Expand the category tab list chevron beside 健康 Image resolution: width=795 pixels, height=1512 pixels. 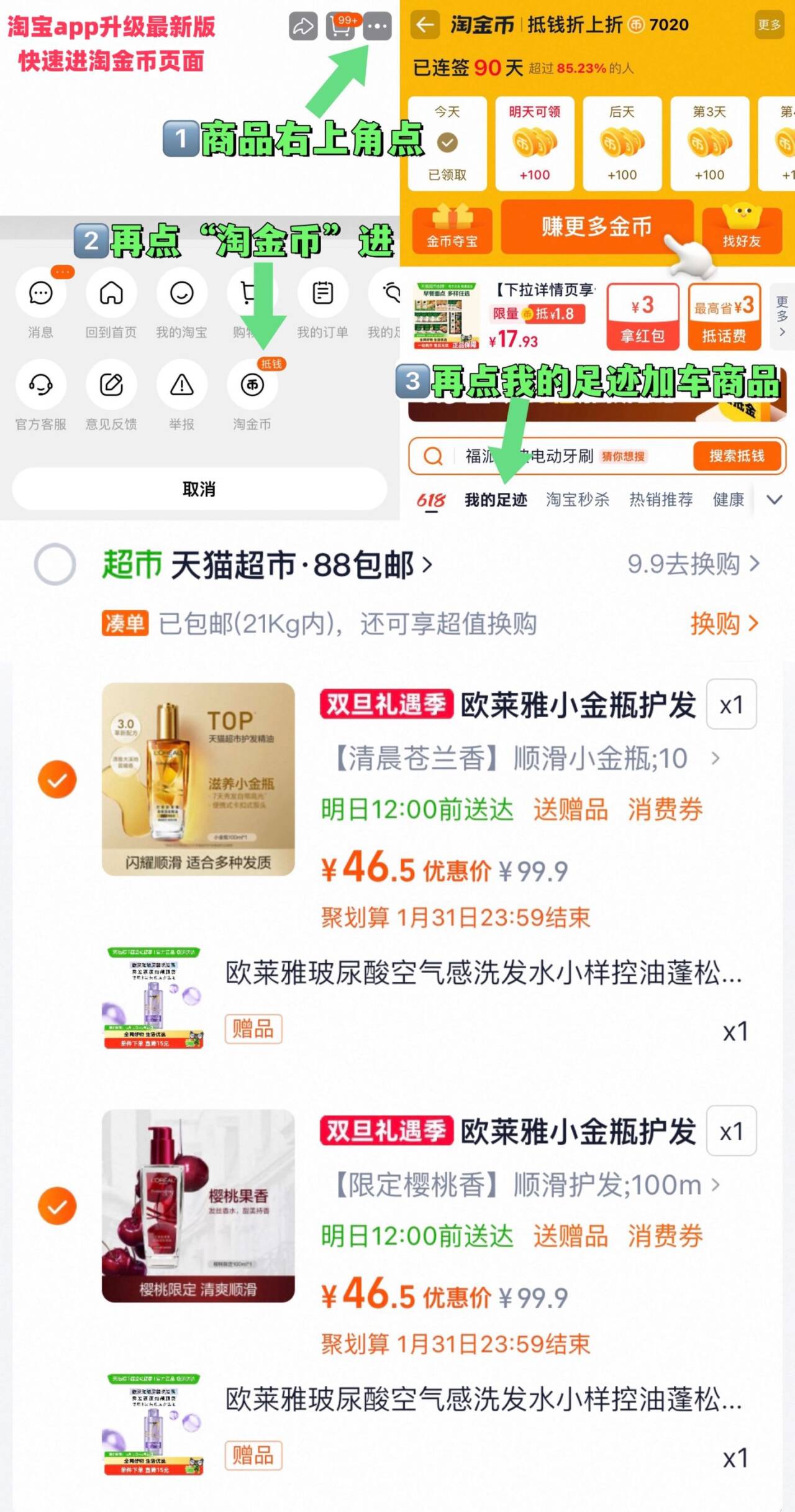click(774, 498)
